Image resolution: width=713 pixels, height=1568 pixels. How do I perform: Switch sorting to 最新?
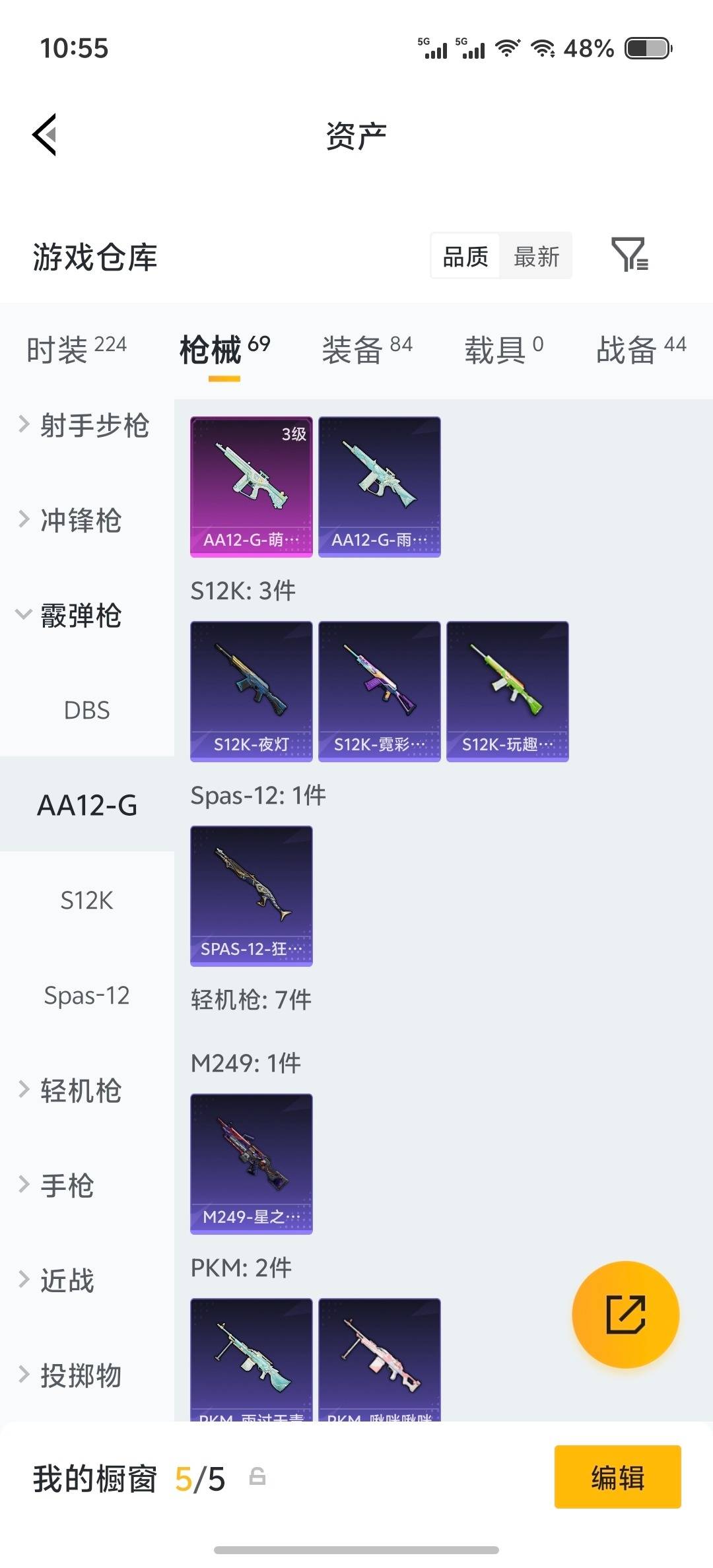(537, 256)
